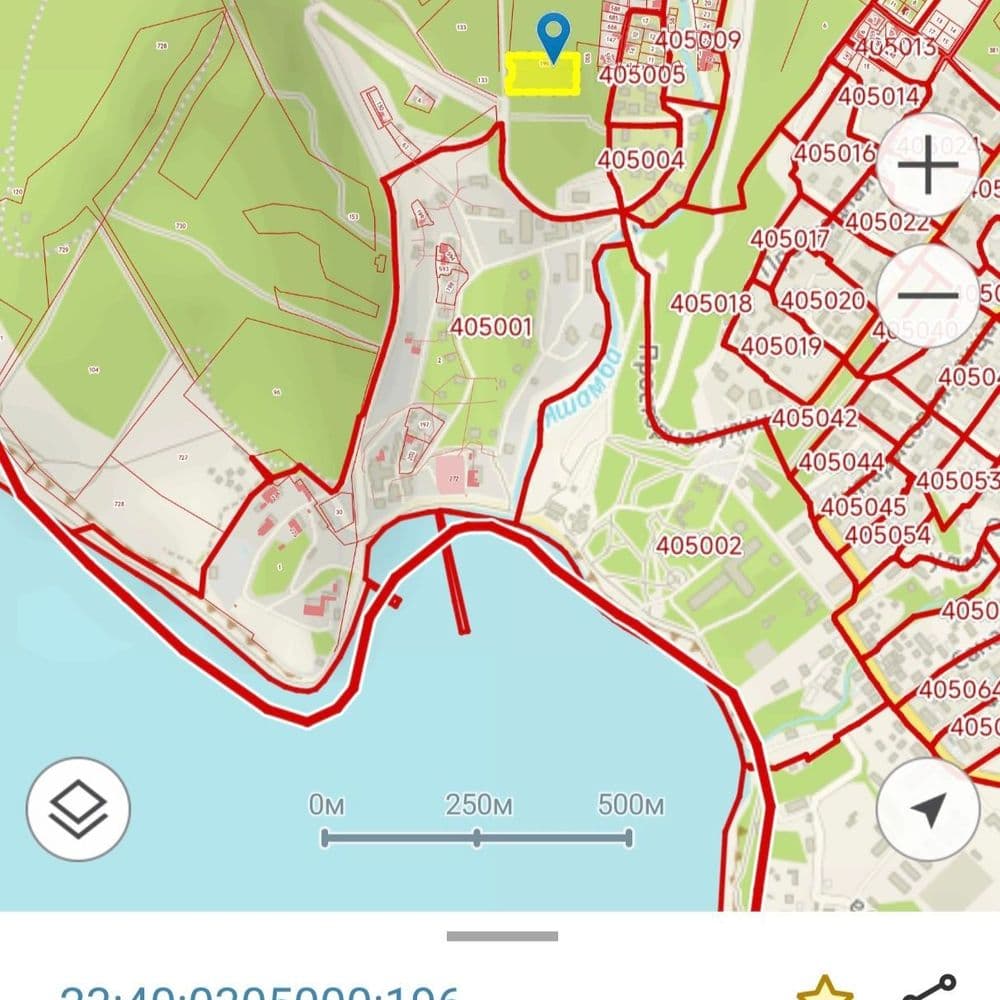Center map on my current location
This screenshot has height=1000, width=1000.
point(928,809)
